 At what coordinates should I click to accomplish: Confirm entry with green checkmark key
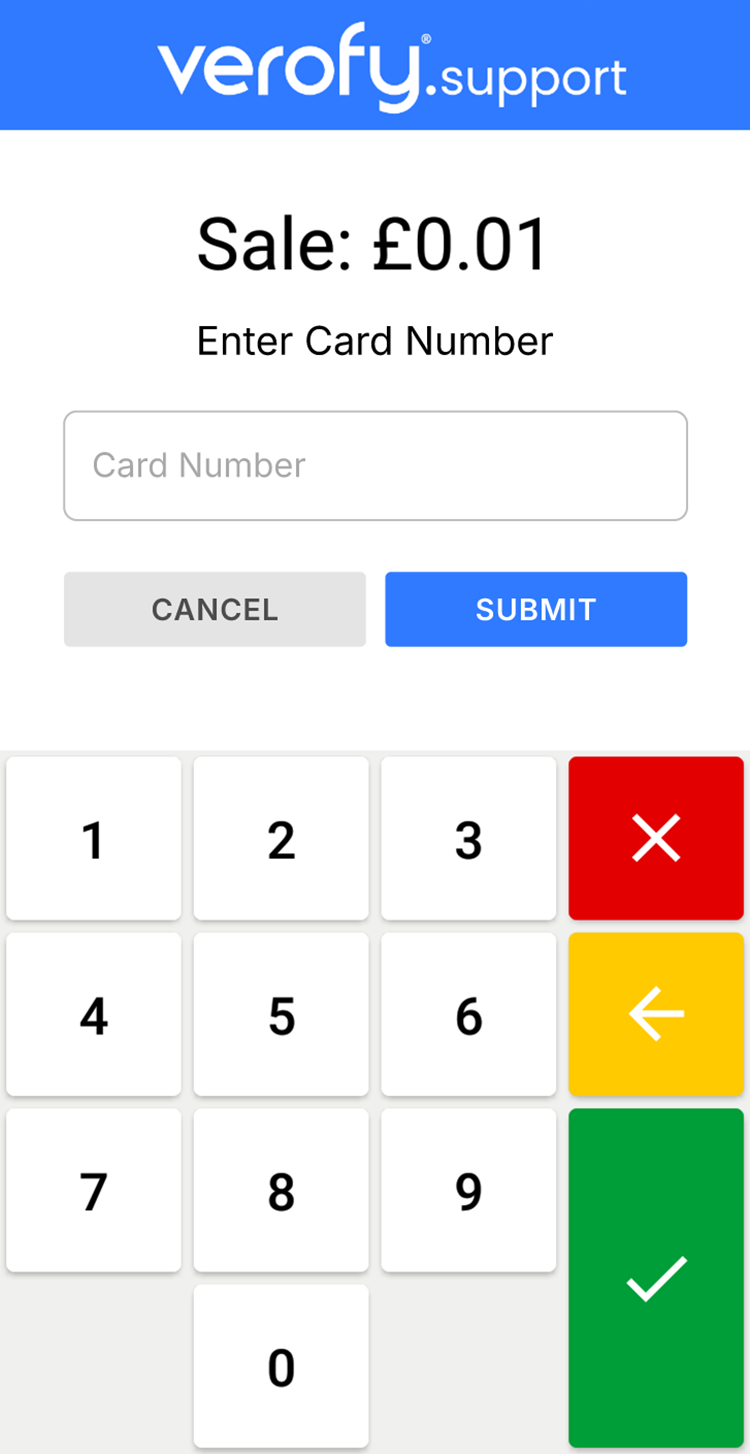pyautogui.click(x=656, y=1278)
